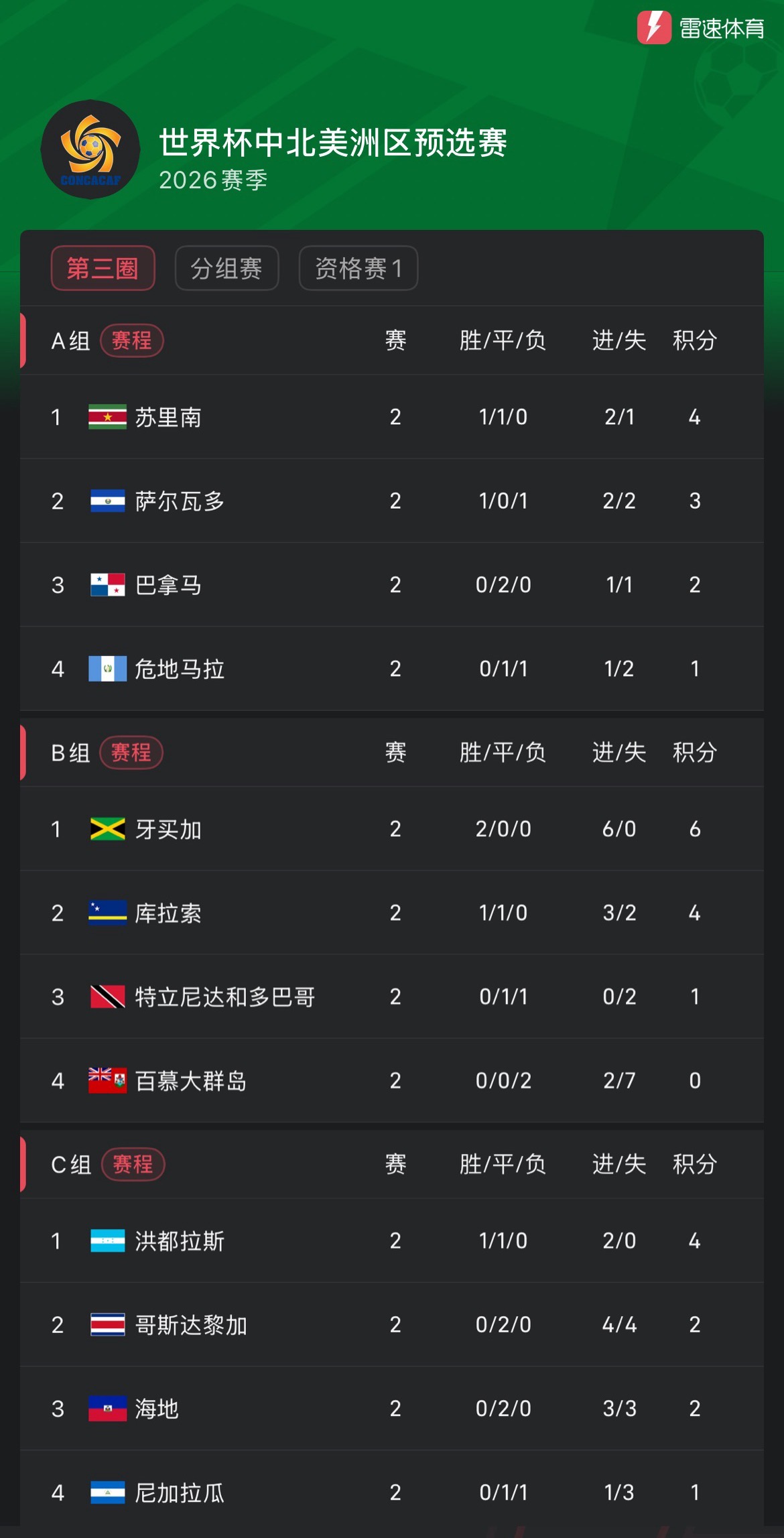Switch to the 分组赛 tab
The height and width of the screenshot is (1538, 784).
pyautogui.click(x=226, y=267)
